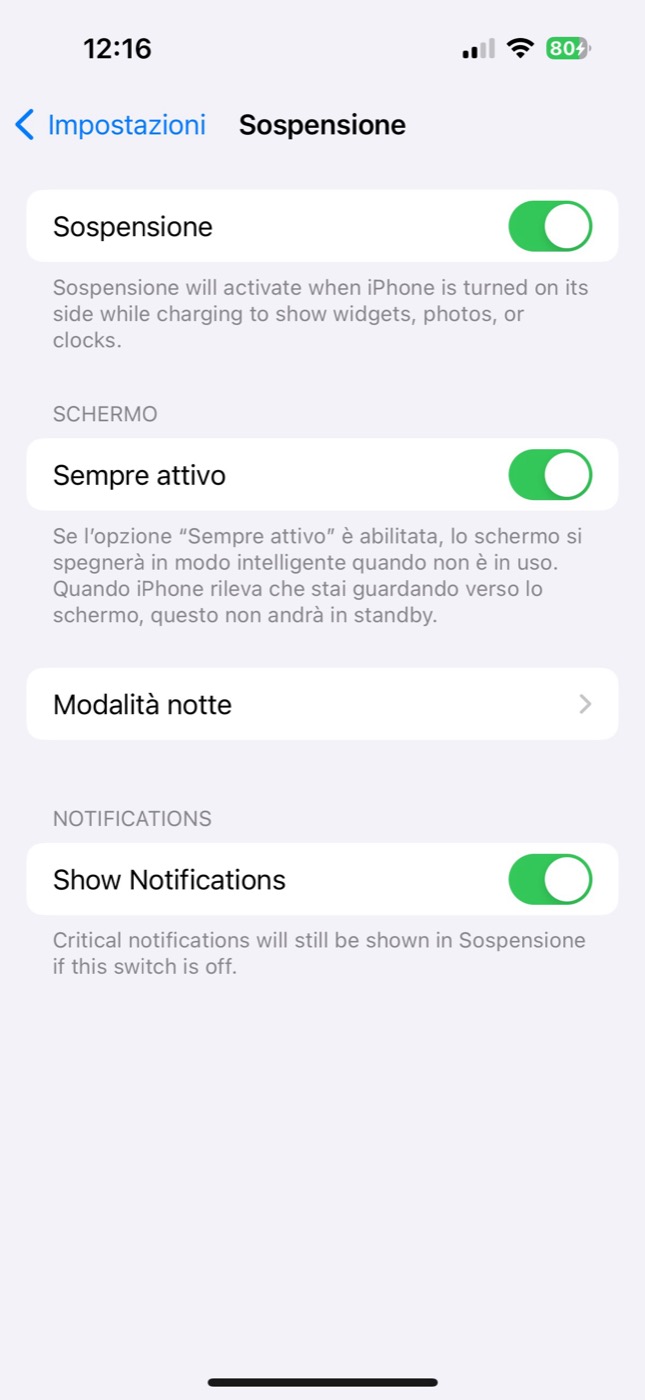Image resolution: width=645 pixels, height=1400 pixels.
Task: Toggle off Show Notifications
Action: point(550,879)
